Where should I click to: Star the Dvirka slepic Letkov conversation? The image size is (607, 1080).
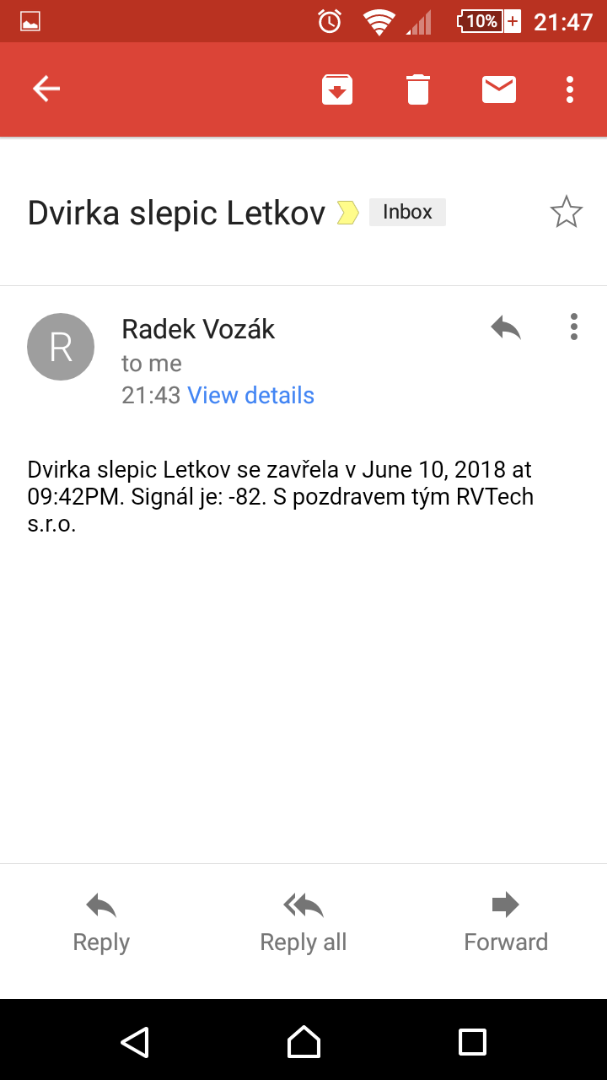(x=566, y=212)
